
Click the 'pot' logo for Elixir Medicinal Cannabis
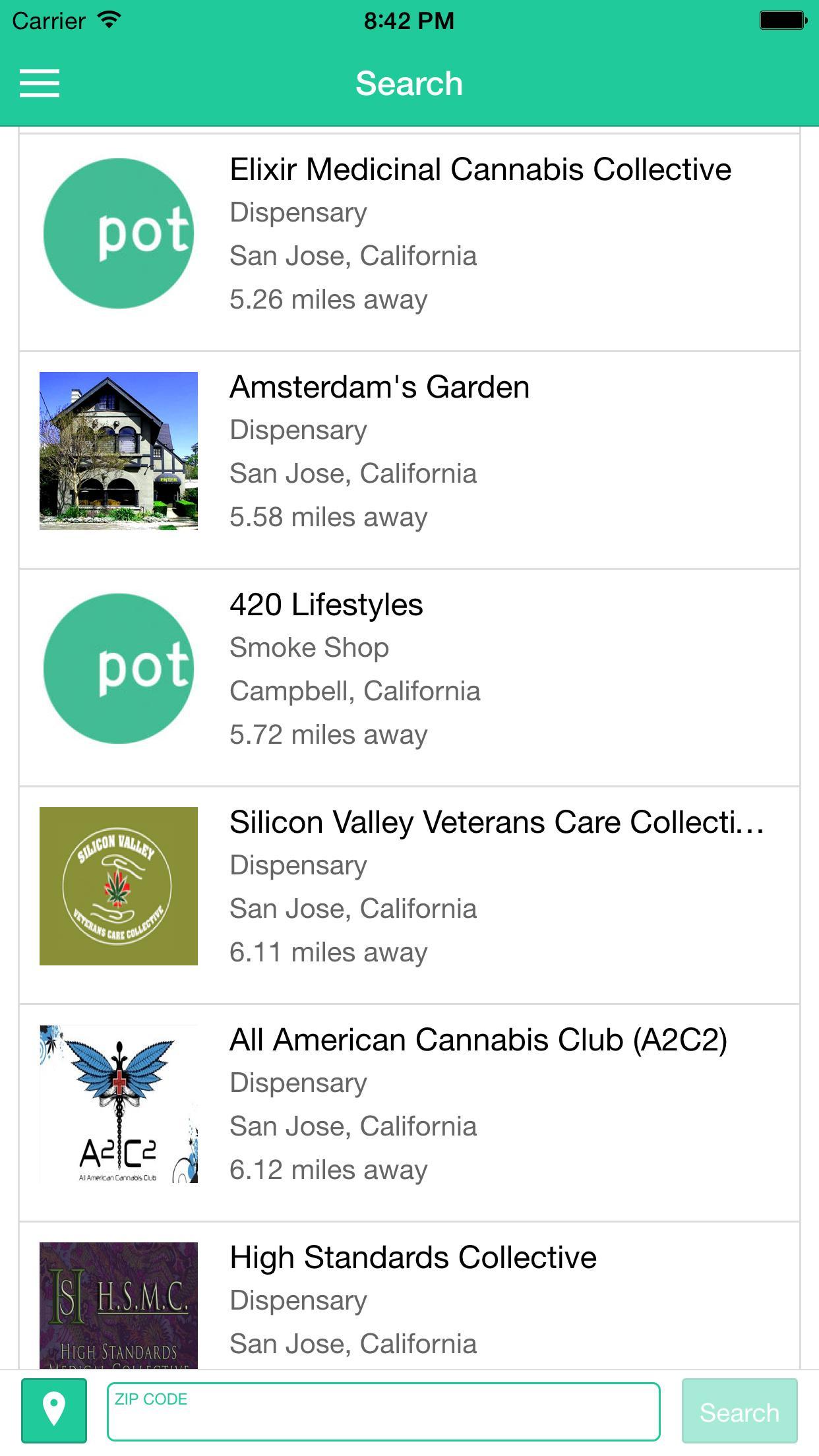click(117, 232)
